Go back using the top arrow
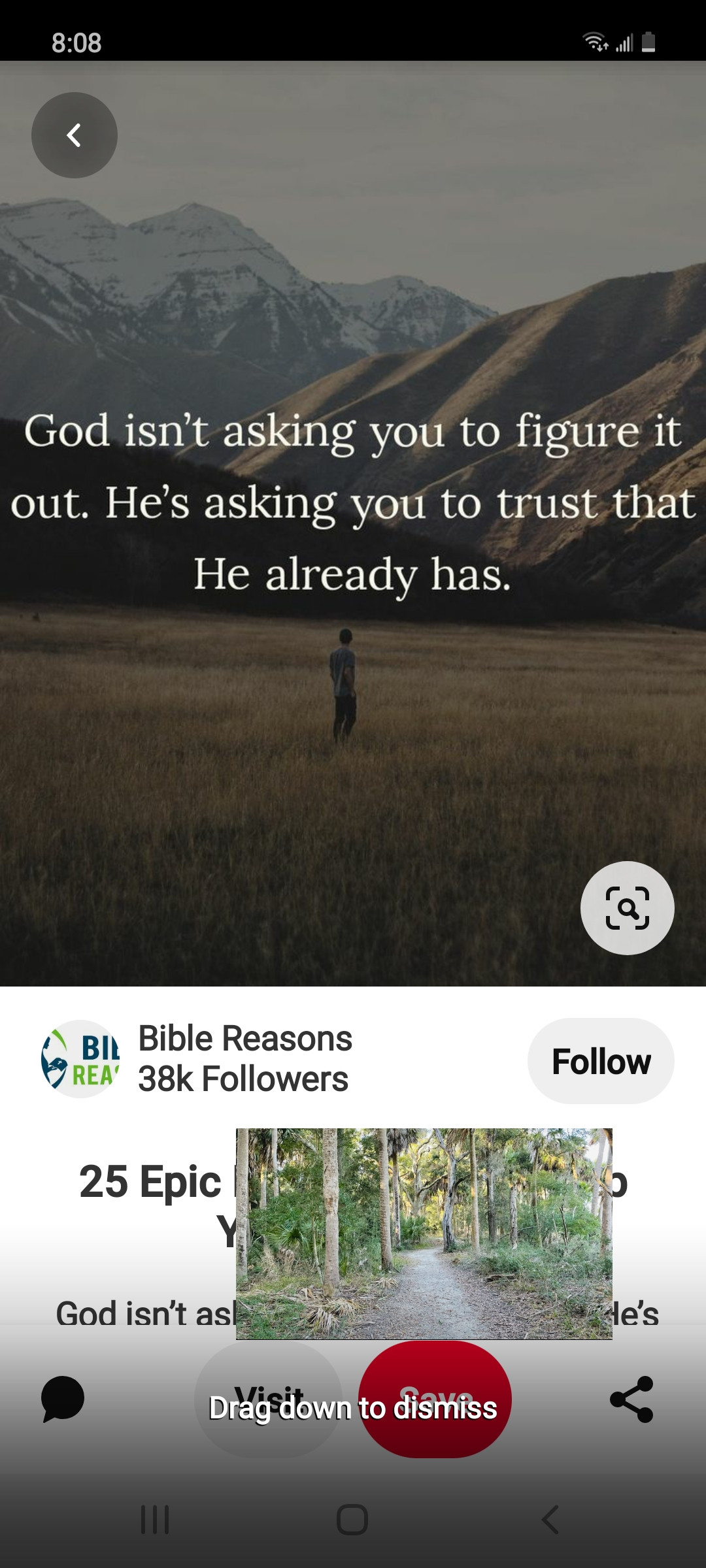Screen dimensions: 706x1568 coord(75,135)
